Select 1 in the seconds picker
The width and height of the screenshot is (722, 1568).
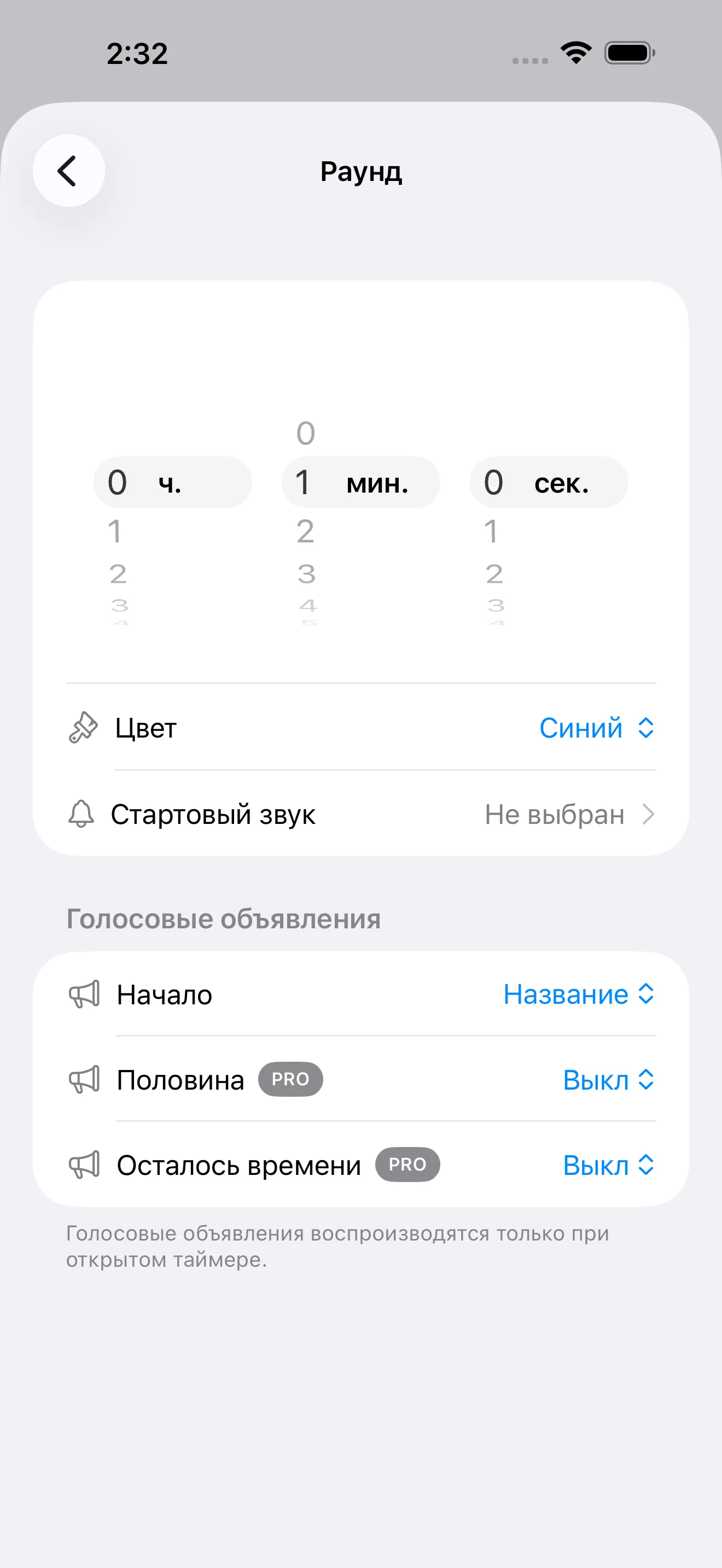pos(491,531)
